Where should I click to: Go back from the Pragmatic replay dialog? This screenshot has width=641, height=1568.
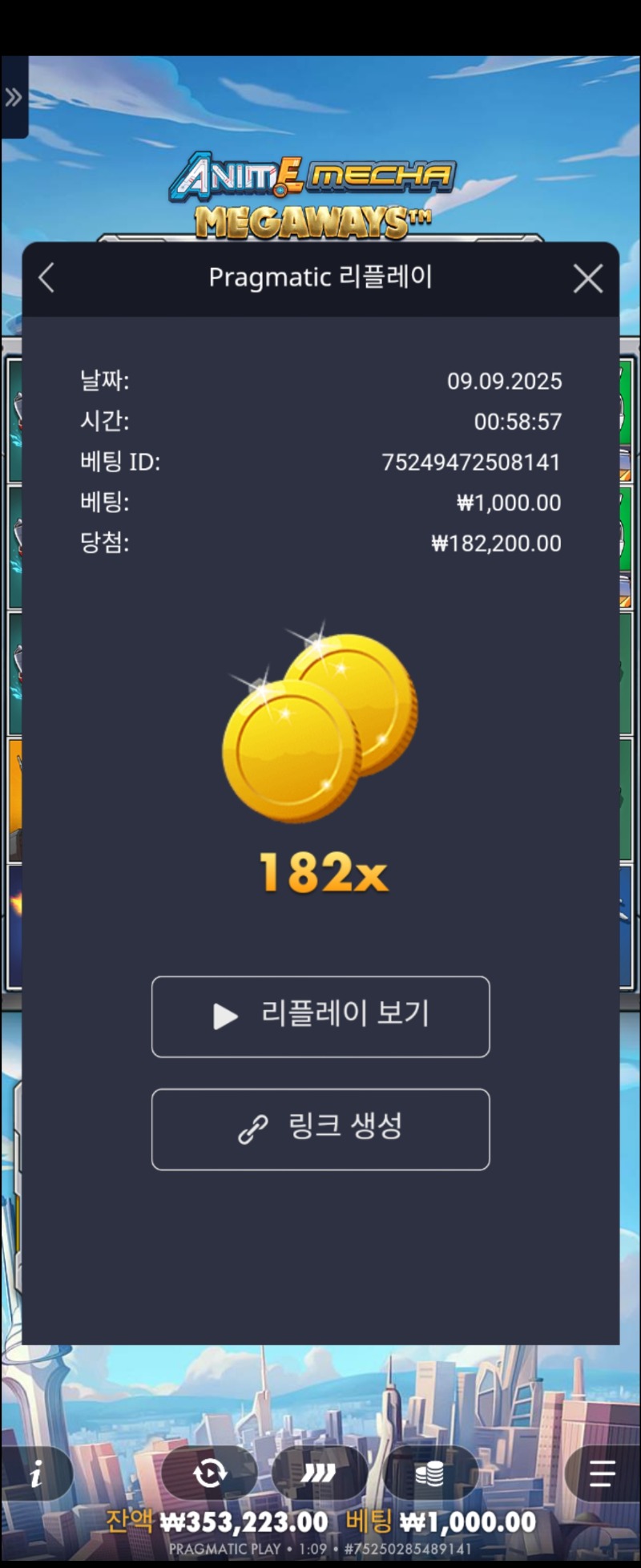[x=46, y=279]
